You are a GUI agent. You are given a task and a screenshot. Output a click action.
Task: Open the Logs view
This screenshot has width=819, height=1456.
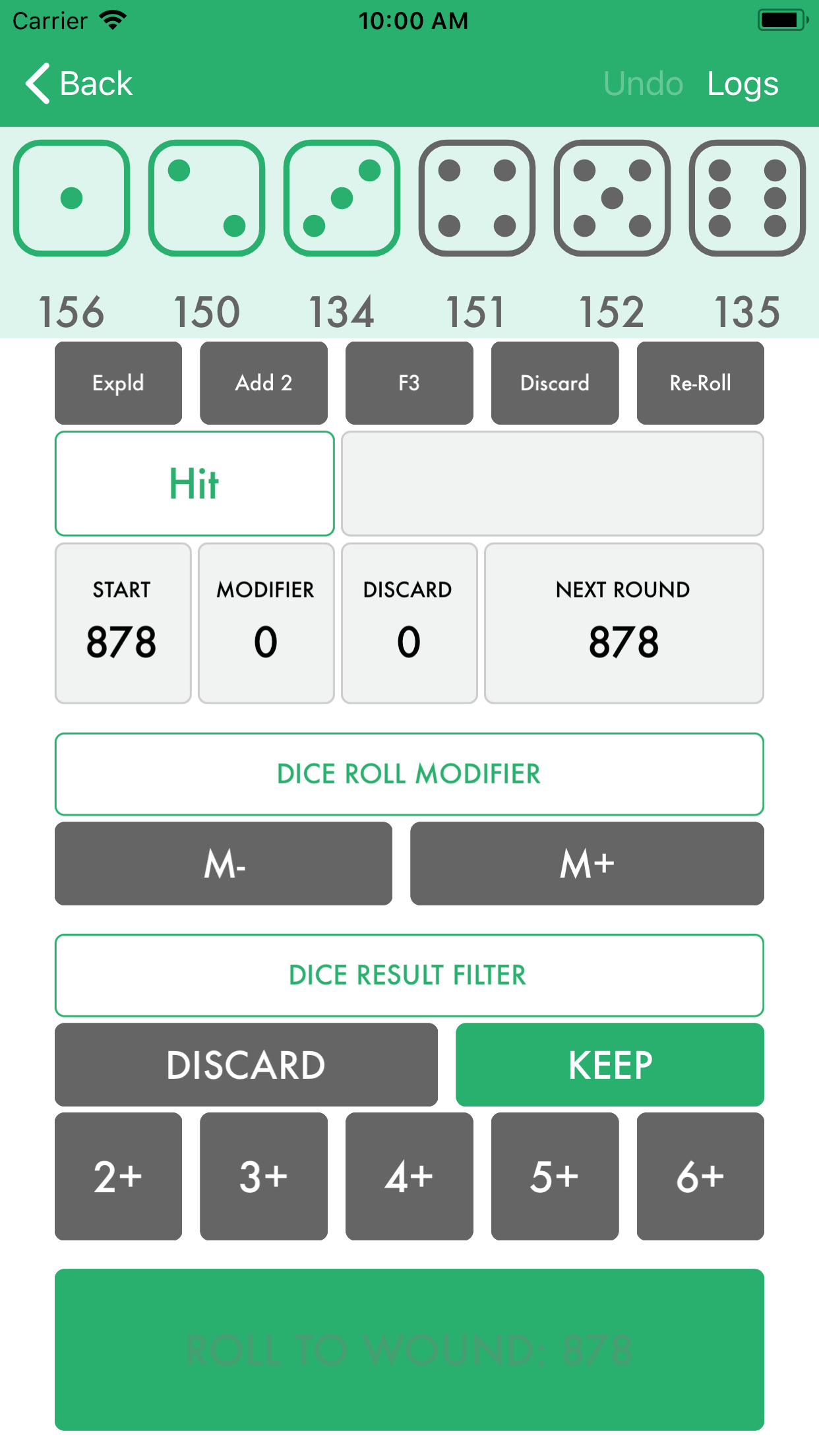tap(743, 84)
